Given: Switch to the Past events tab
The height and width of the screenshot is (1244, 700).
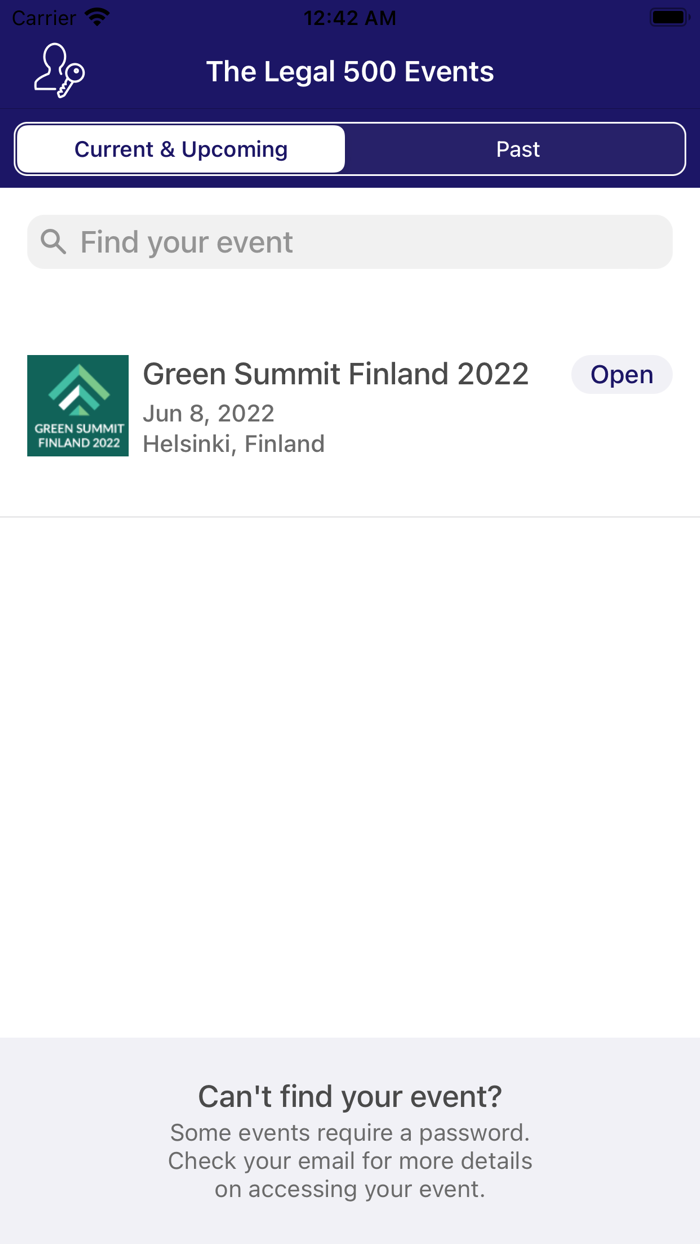Looking at the screenshot, I should pos(517,149).
